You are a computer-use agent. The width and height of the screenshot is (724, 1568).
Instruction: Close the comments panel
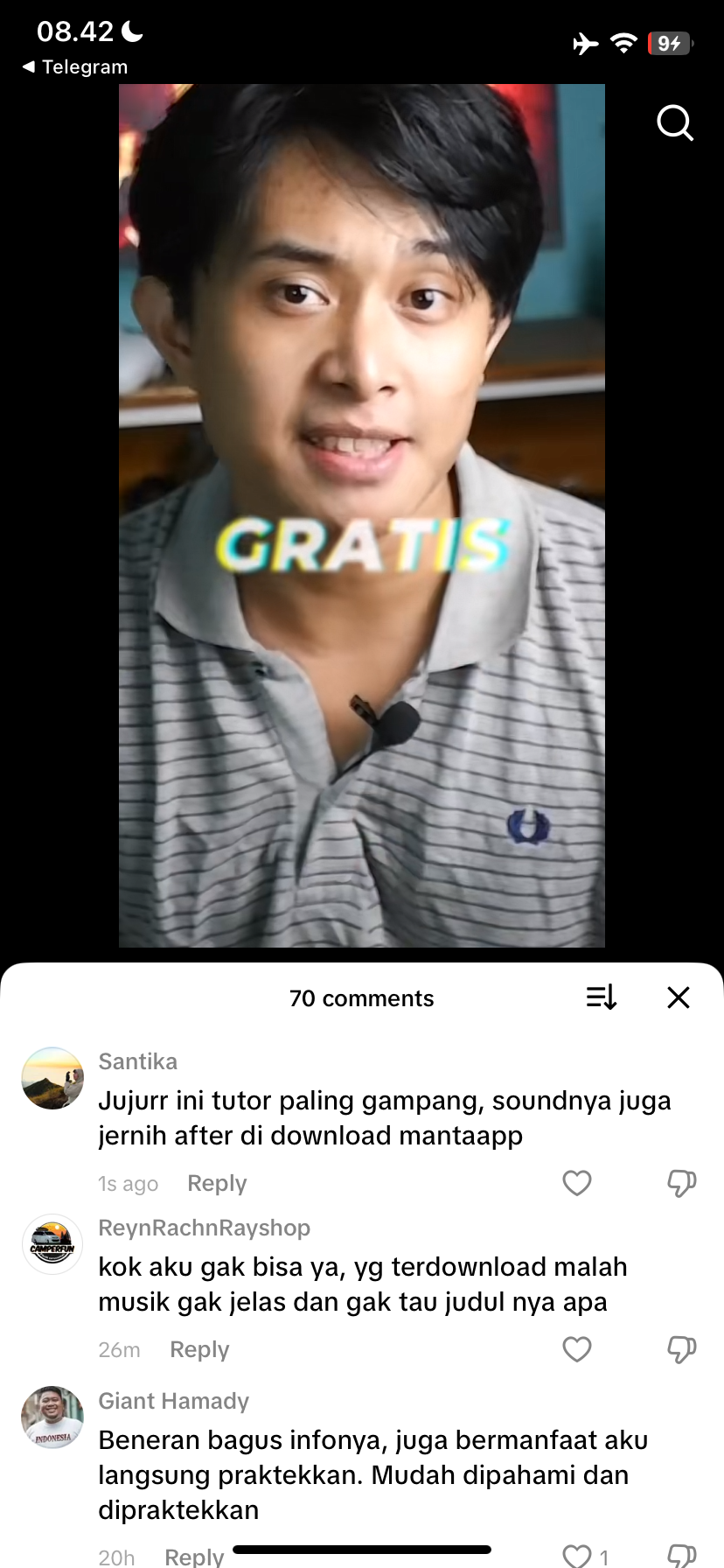coord(679,997)
